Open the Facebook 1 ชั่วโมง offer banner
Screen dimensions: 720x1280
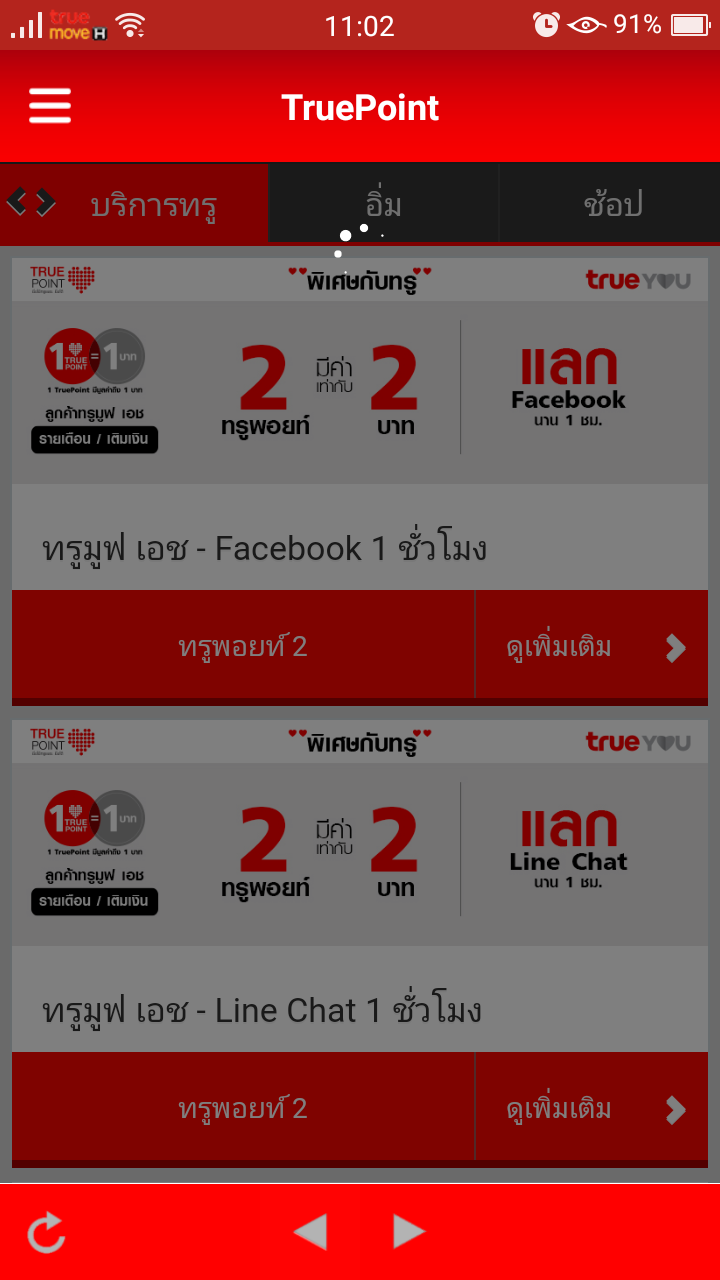click(360, 371)
